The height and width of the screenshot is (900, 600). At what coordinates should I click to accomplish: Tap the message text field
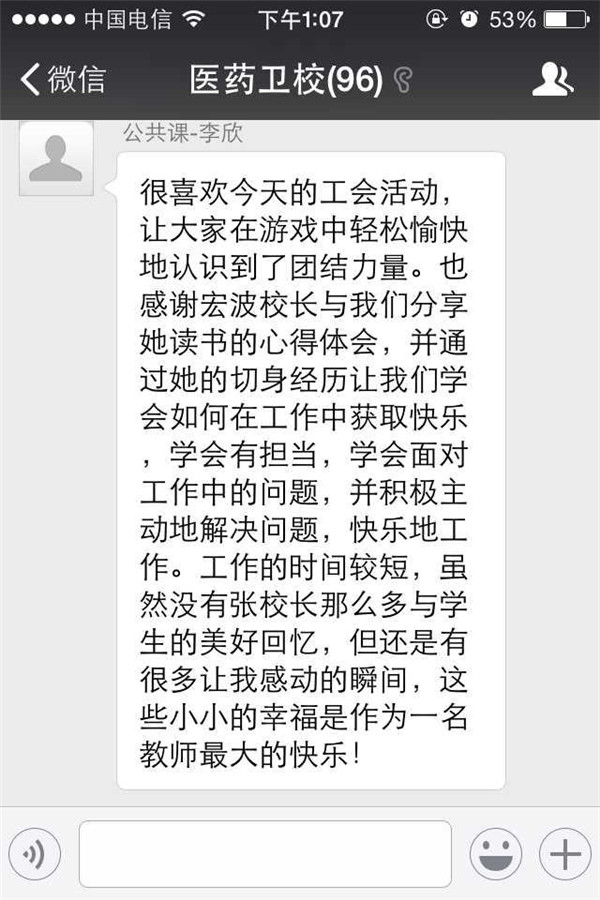coord(265,854)
